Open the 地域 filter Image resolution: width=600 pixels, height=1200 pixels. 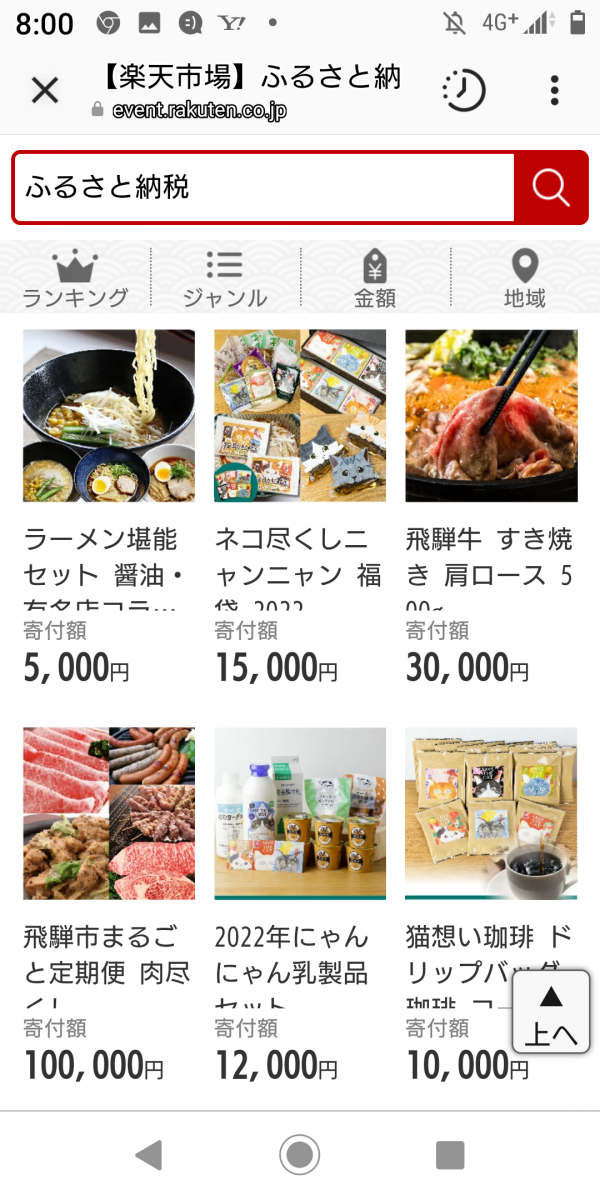click(525, 278)
